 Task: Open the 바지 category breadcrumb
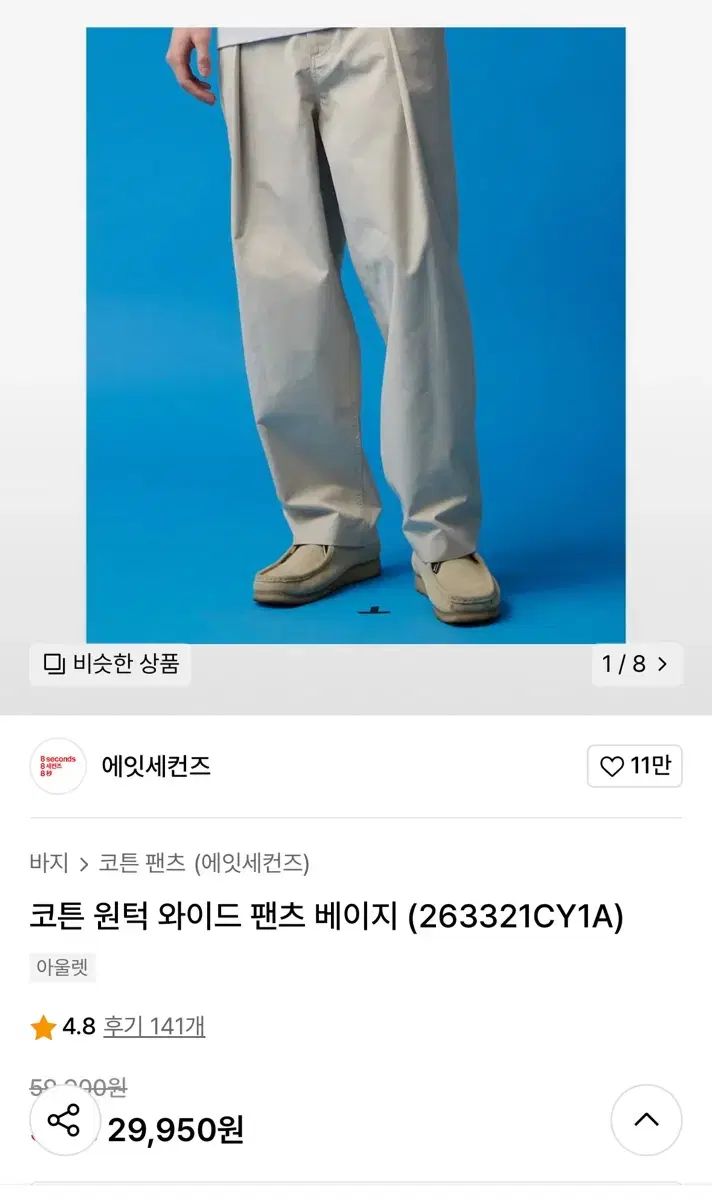tap(49, 862)
